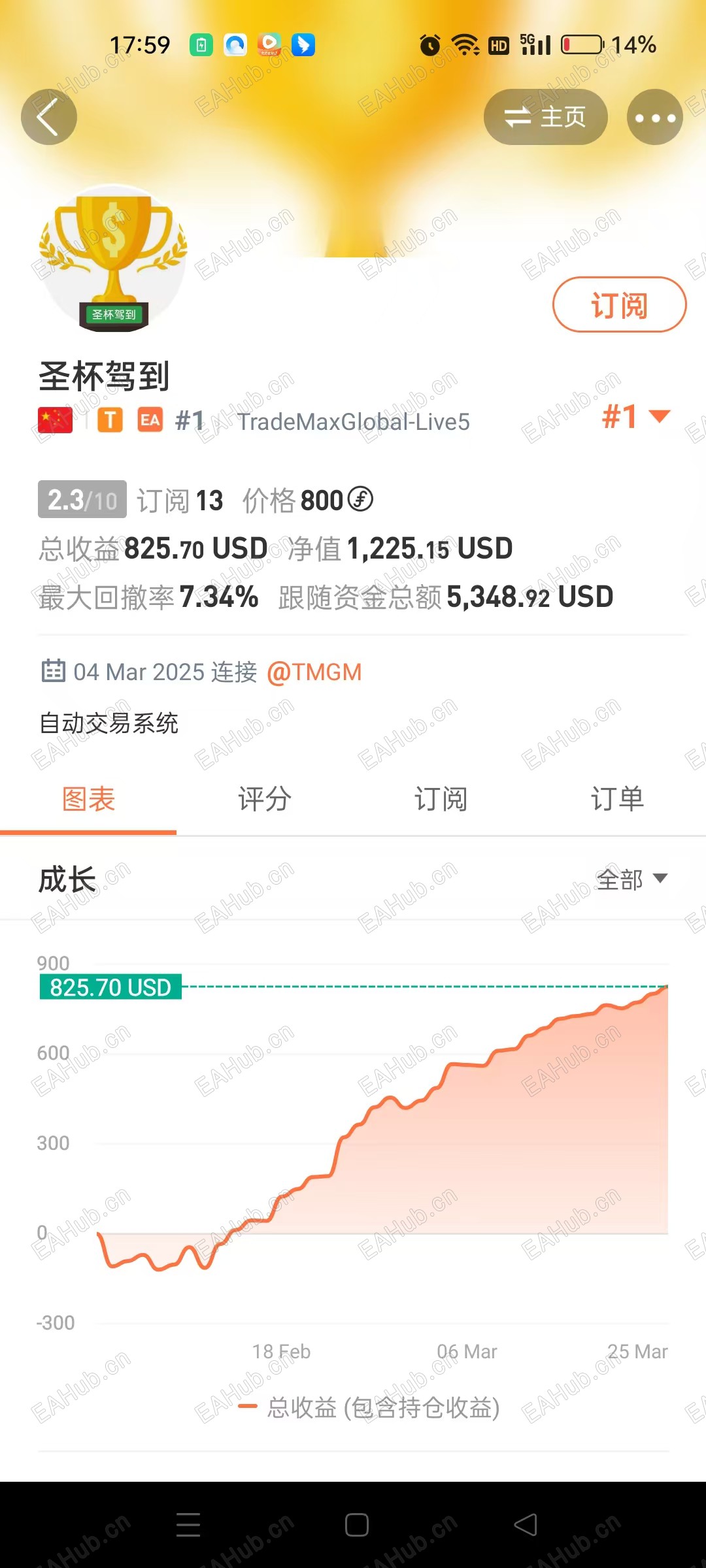Screen dimensions: 706x1568
Task: Switch to the 评分 tab
Action: click(265, 799)
